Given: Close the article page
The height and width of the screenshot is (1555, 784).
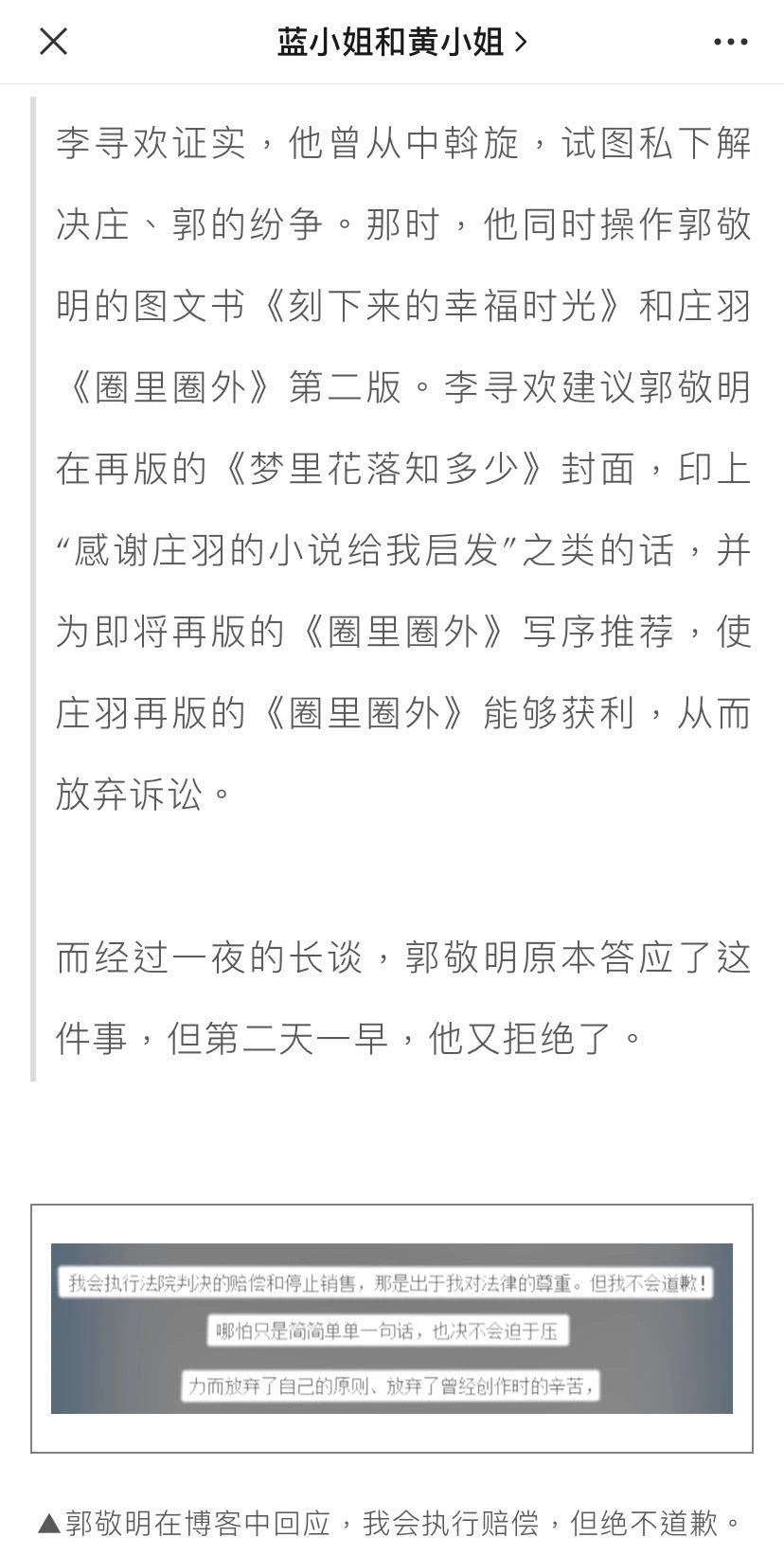Looking at the screenshot, I should pos(53,42).
